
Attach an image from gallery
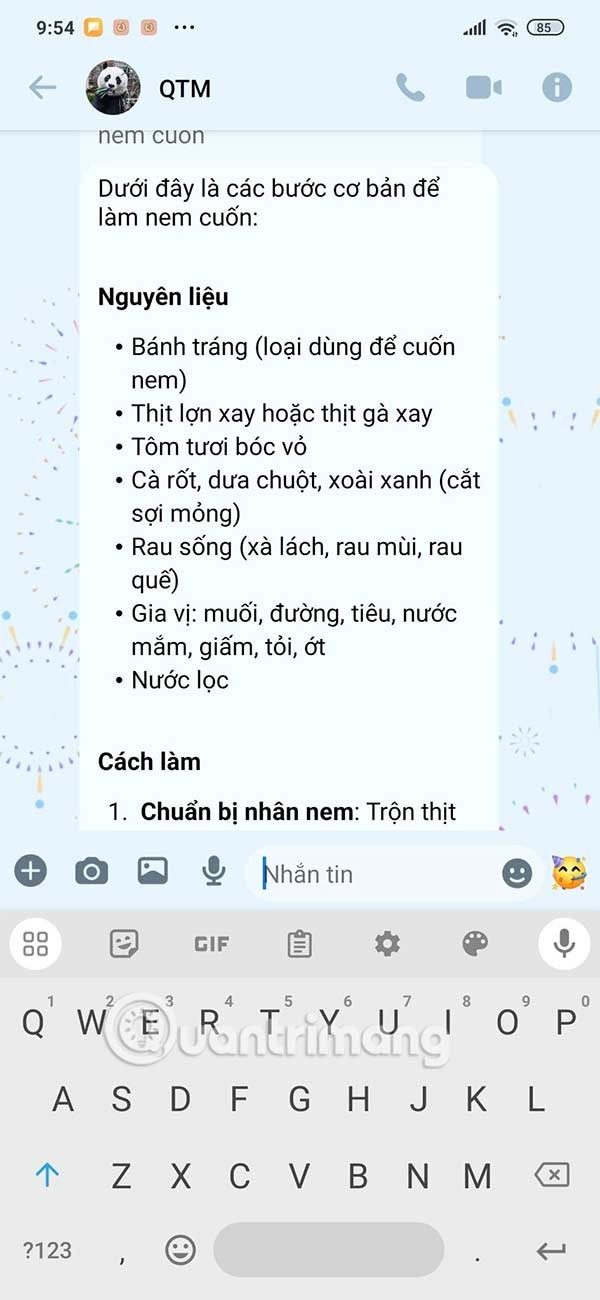(152, 872)
